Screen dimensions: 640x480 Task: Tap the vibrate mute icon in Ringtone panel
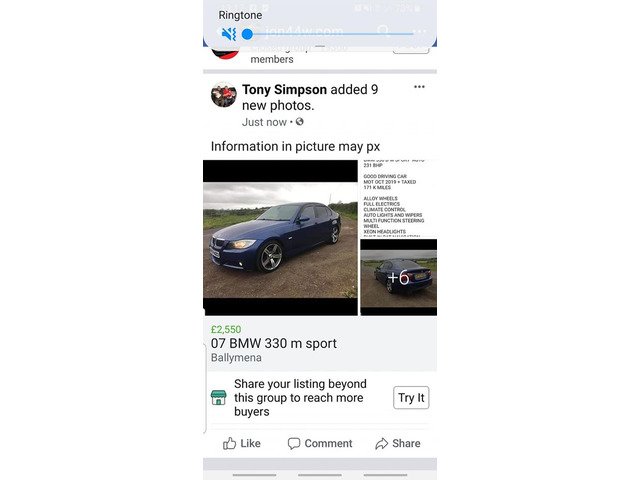click(x=229, y=34)
